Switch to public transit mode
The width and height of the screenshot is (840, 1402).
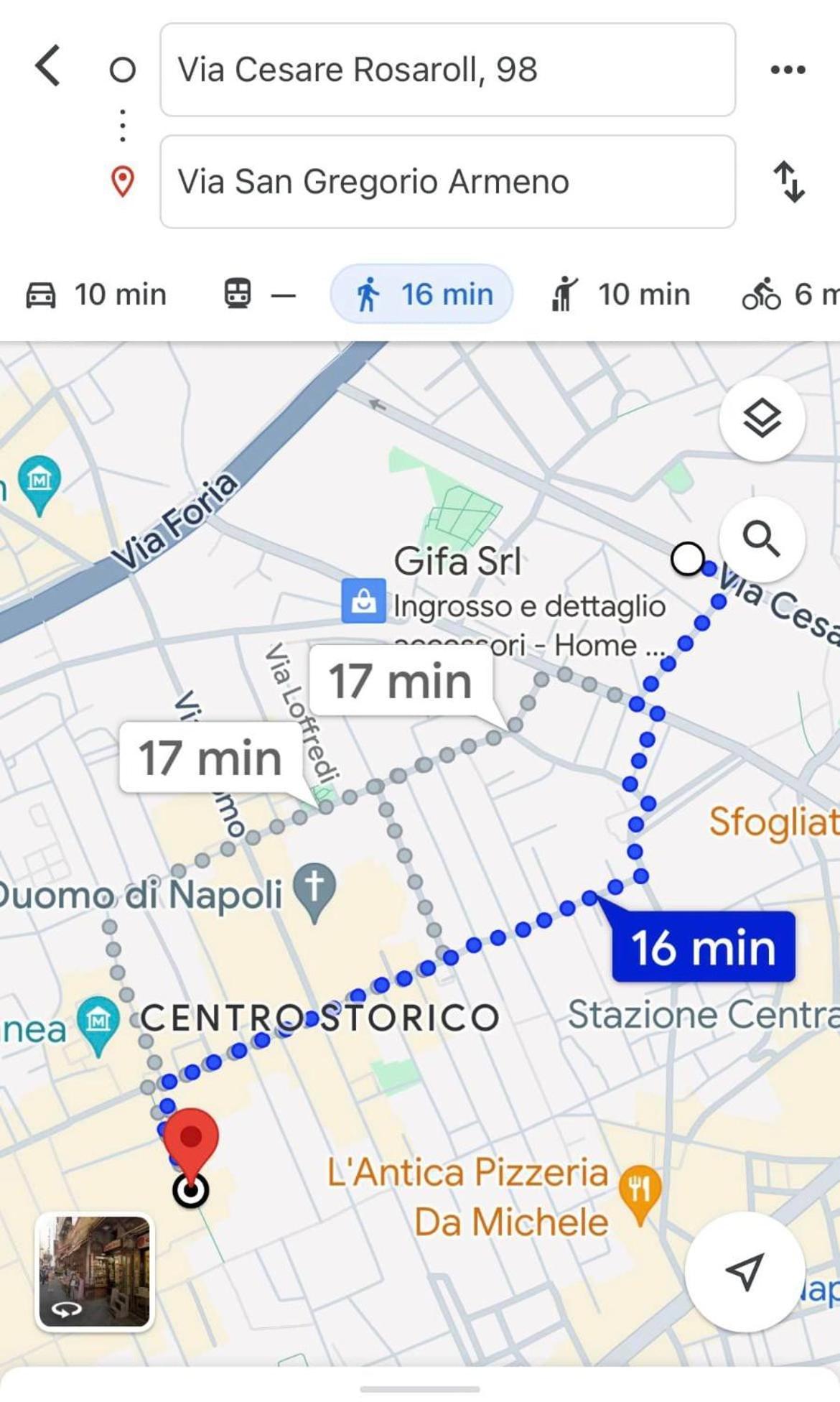point(258,294)
